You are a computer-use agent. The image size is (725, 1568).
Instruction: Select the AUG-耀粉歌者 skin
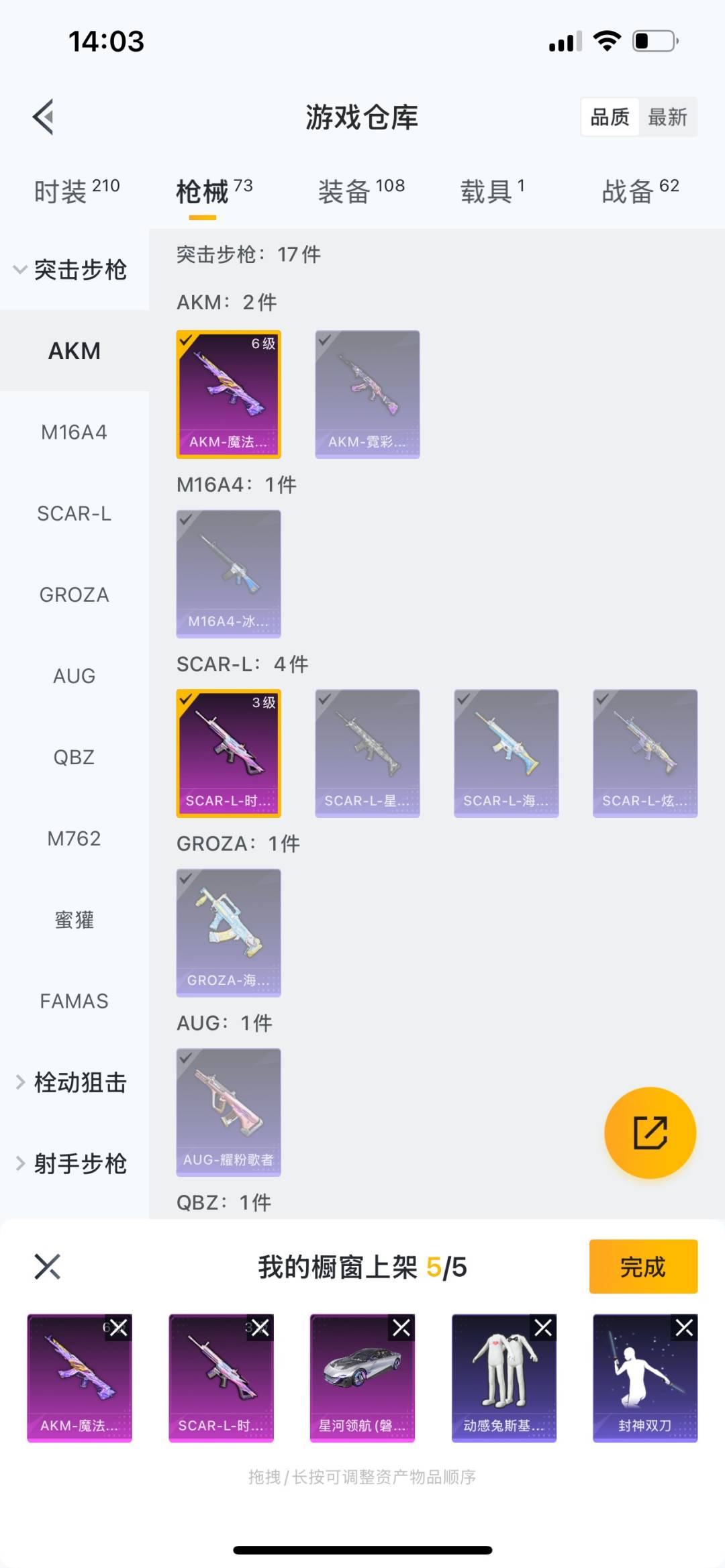click(228, 1112)
